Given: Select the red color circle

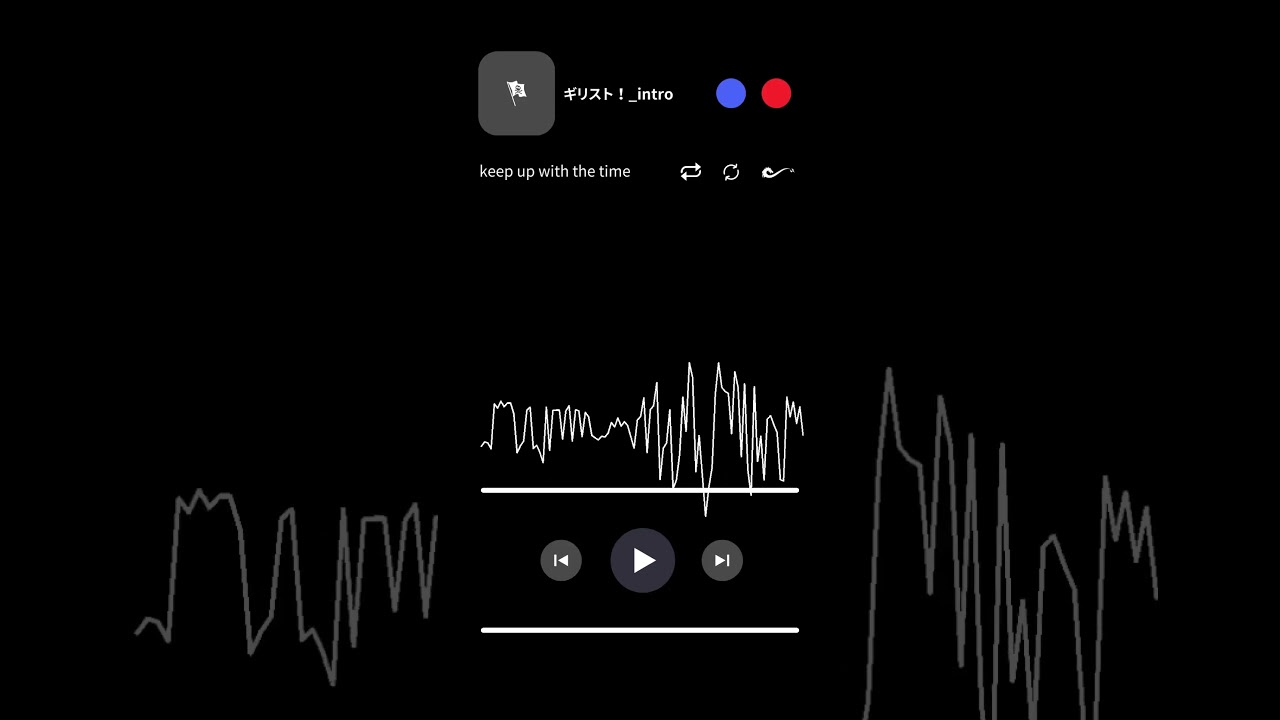Looking at the screenshot, I should tap(776, 94).
